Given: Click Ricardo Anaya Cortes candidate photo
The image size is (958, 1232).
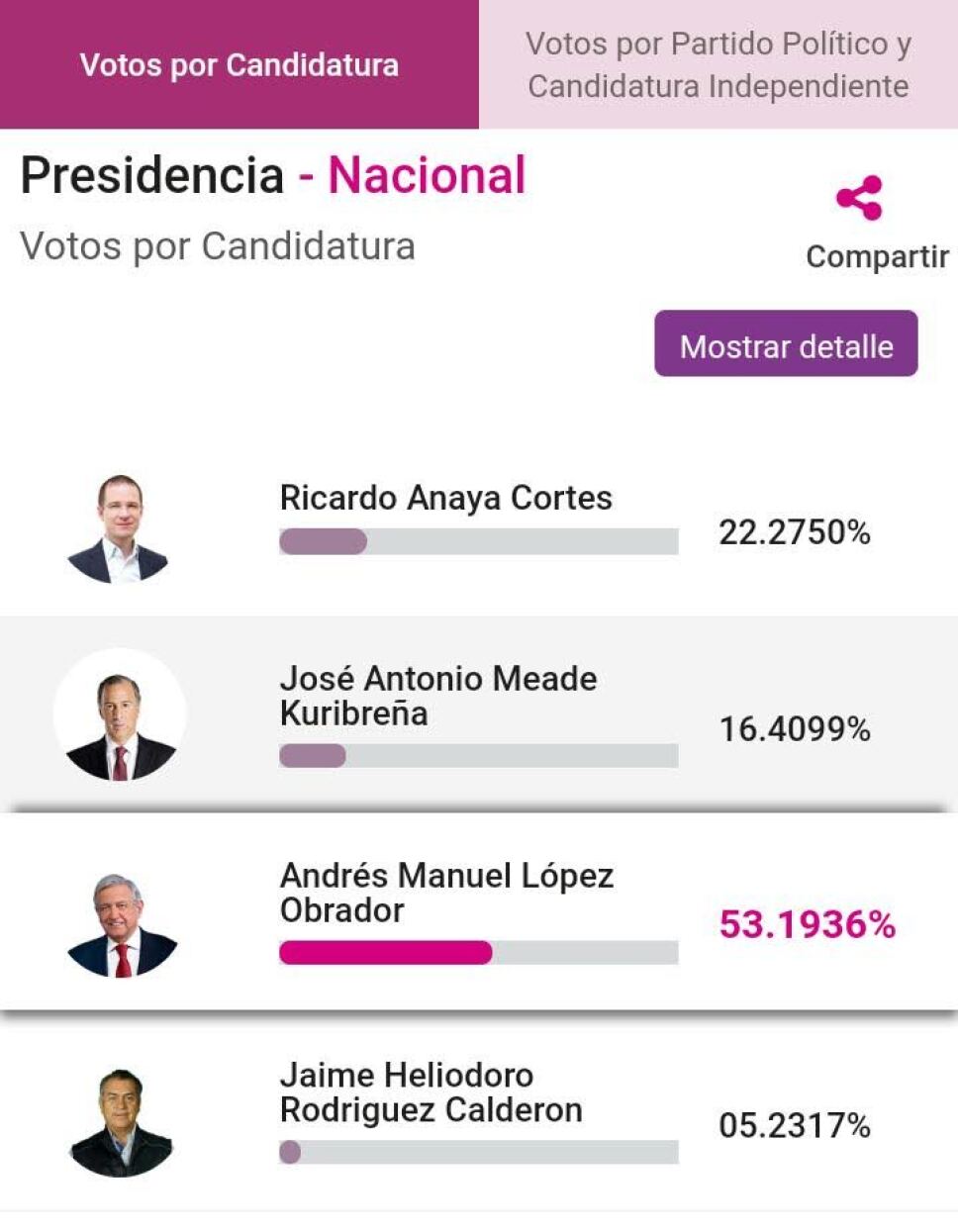Looking at the screenshot, I should (123, 527).
